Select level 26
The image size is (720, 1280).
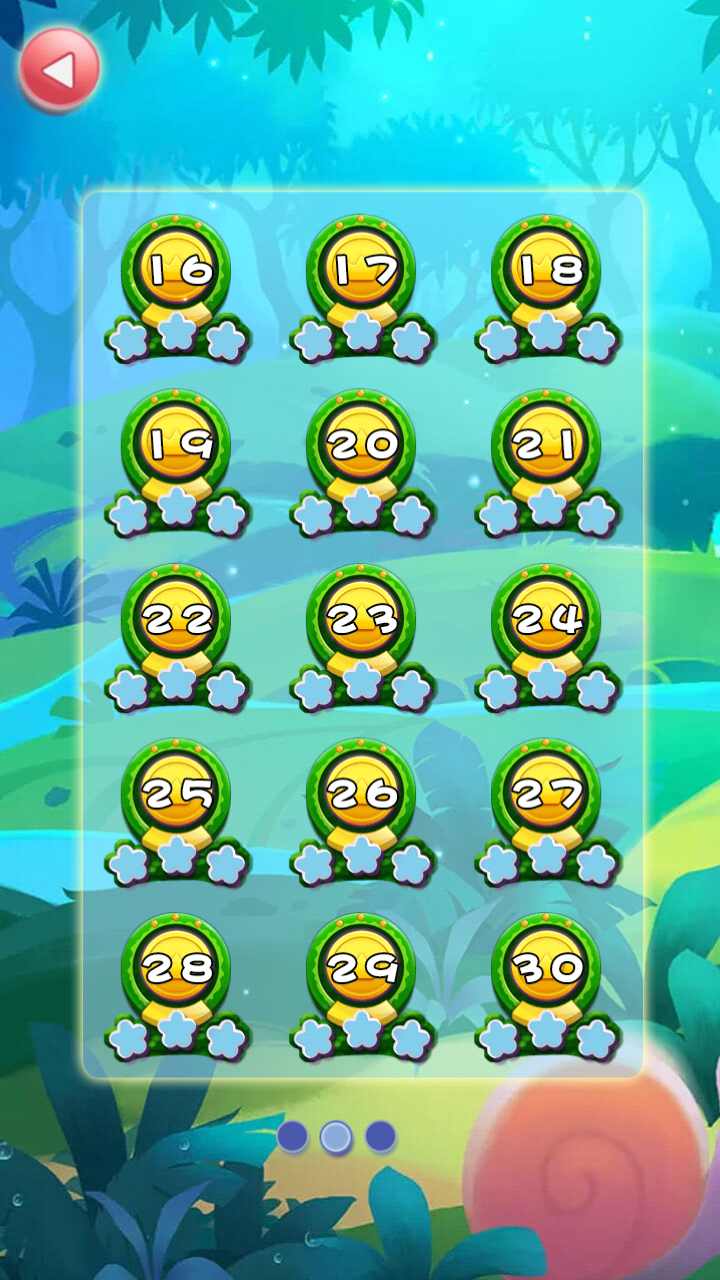point(362,794)
